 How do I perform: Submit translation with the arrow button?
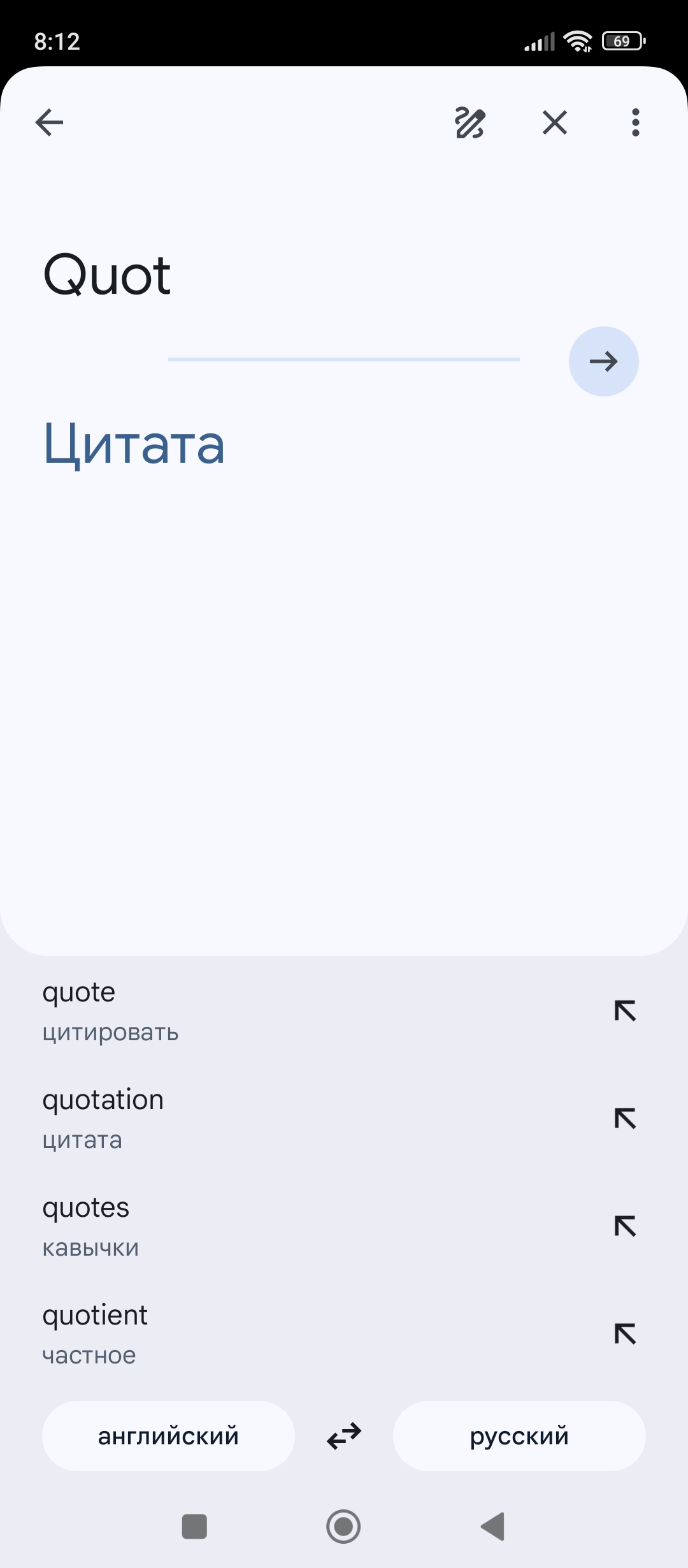pyautogui.click(x=603, y=361)
